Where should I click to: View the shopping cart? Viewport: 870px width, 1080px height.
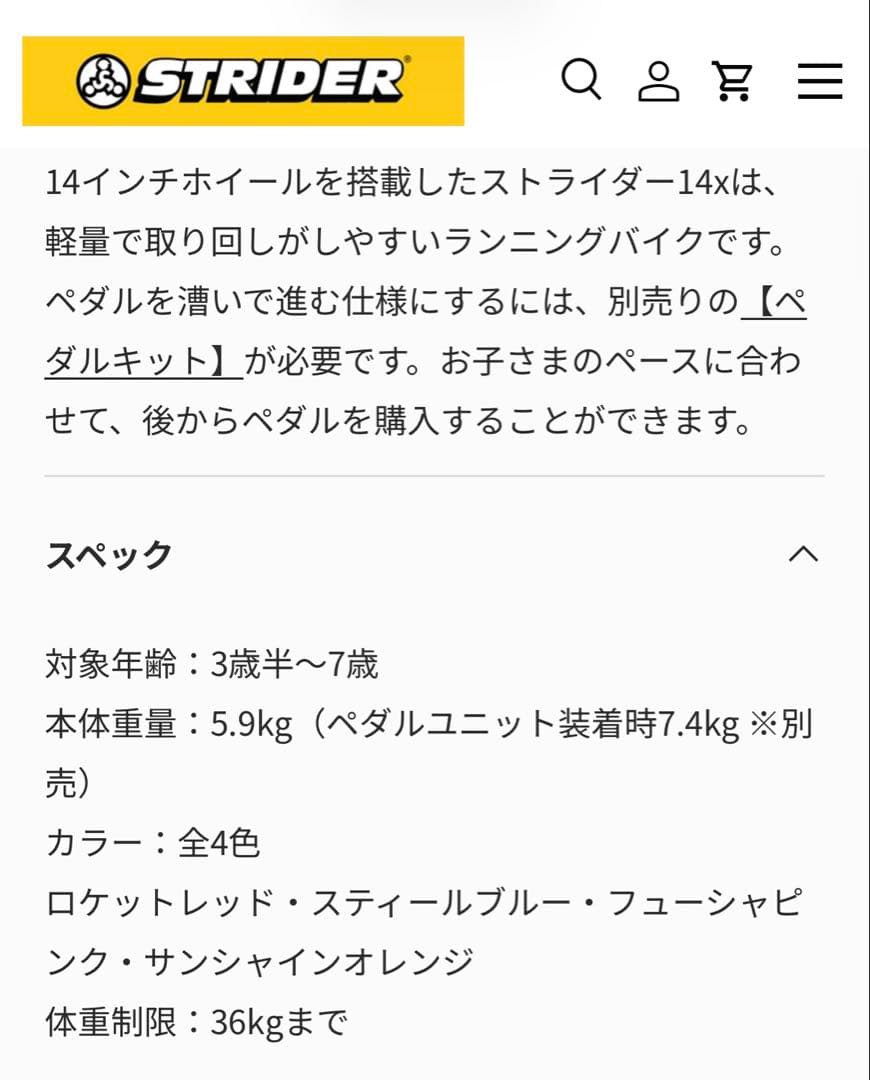pyautogui.click(x=733, y=81)
